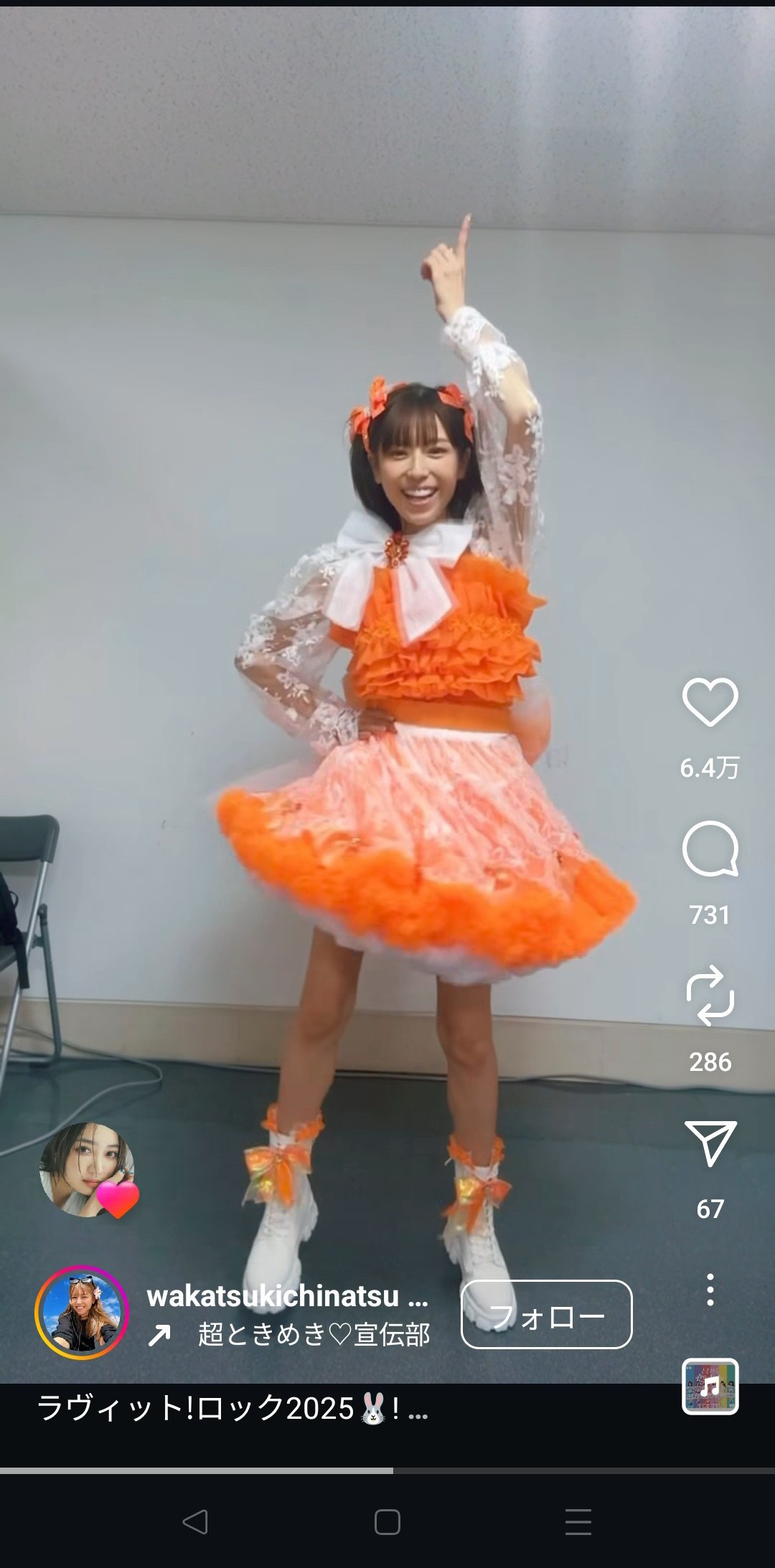Go to home with the system home button
This screenshot has height=1568, width=775.
click(x=387, y=1521)
